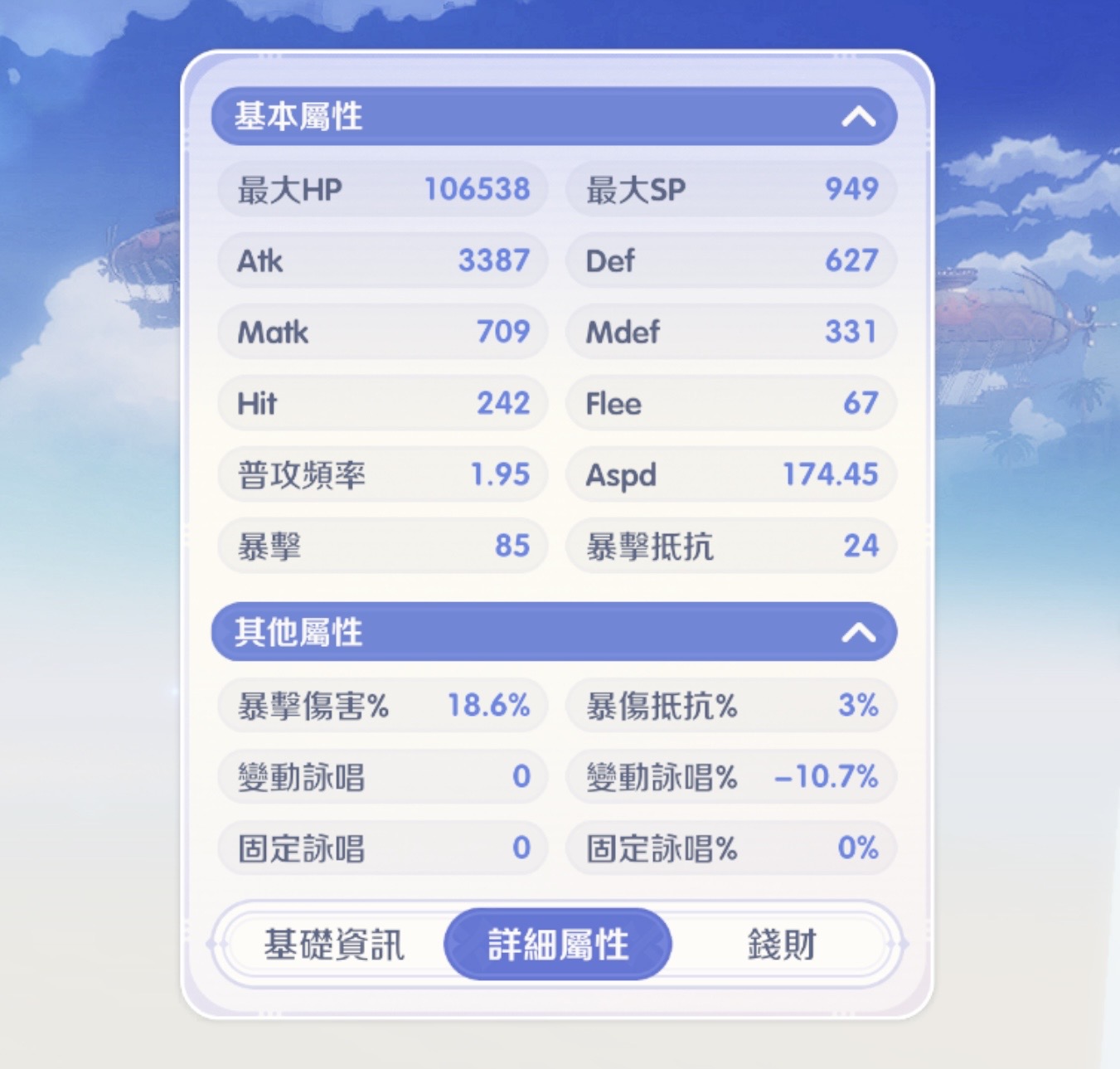Open the 錢財 tab
This screenshot has width=1120, height=1069.
click(781, 945)
